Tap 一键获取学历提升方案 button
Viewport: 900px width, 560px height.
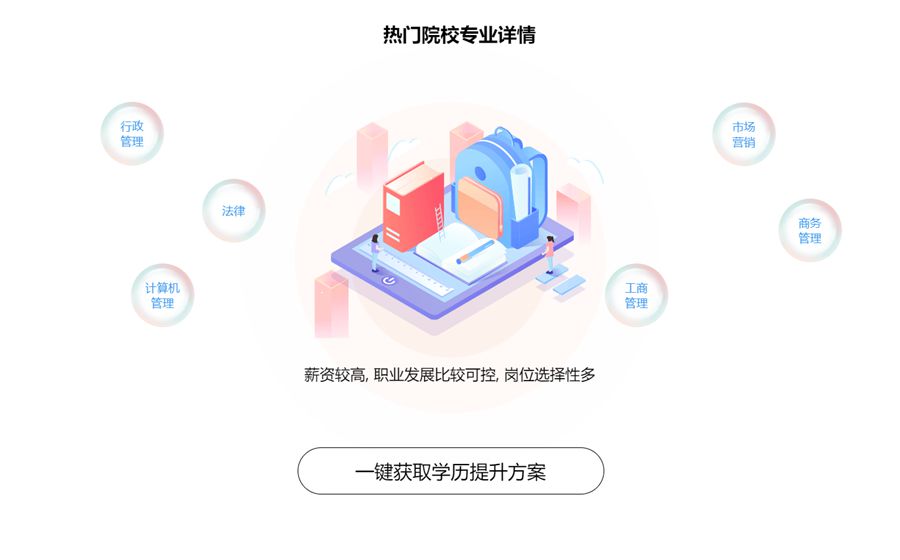click(x=450, y=471)
